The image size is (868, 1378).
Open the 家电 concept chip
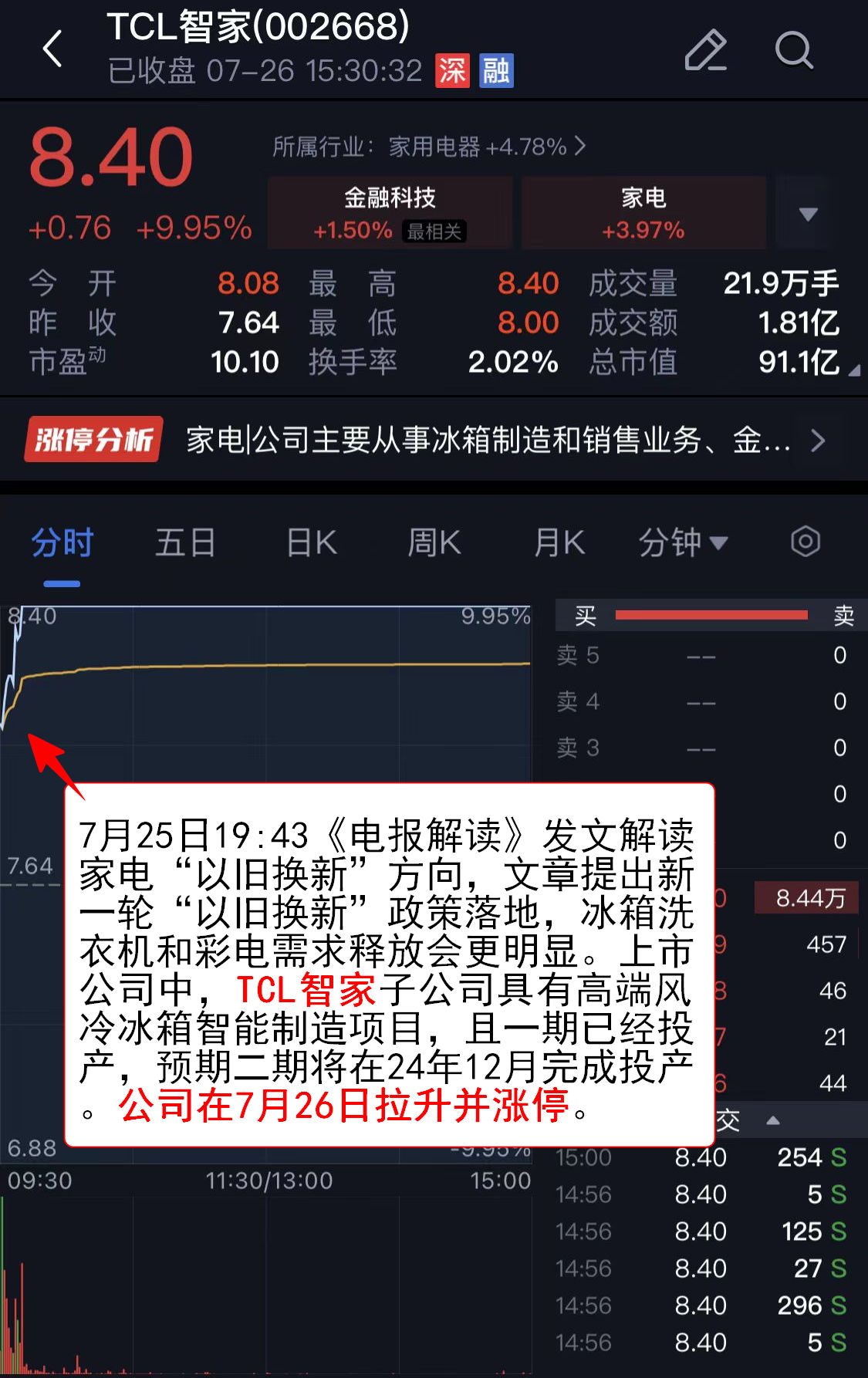[643, 213]
